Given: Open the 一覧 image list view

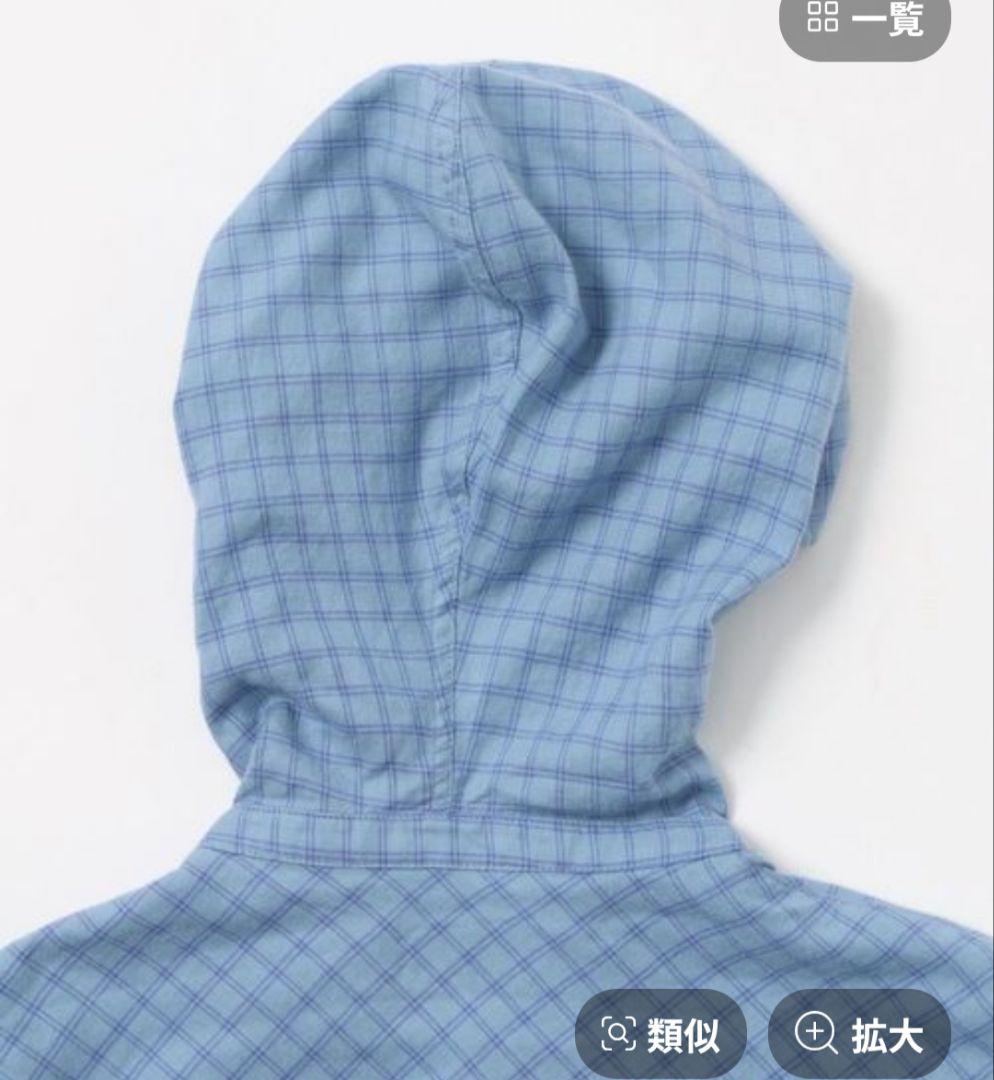Looking at the screenshot, I should click(x=865, y=21).
